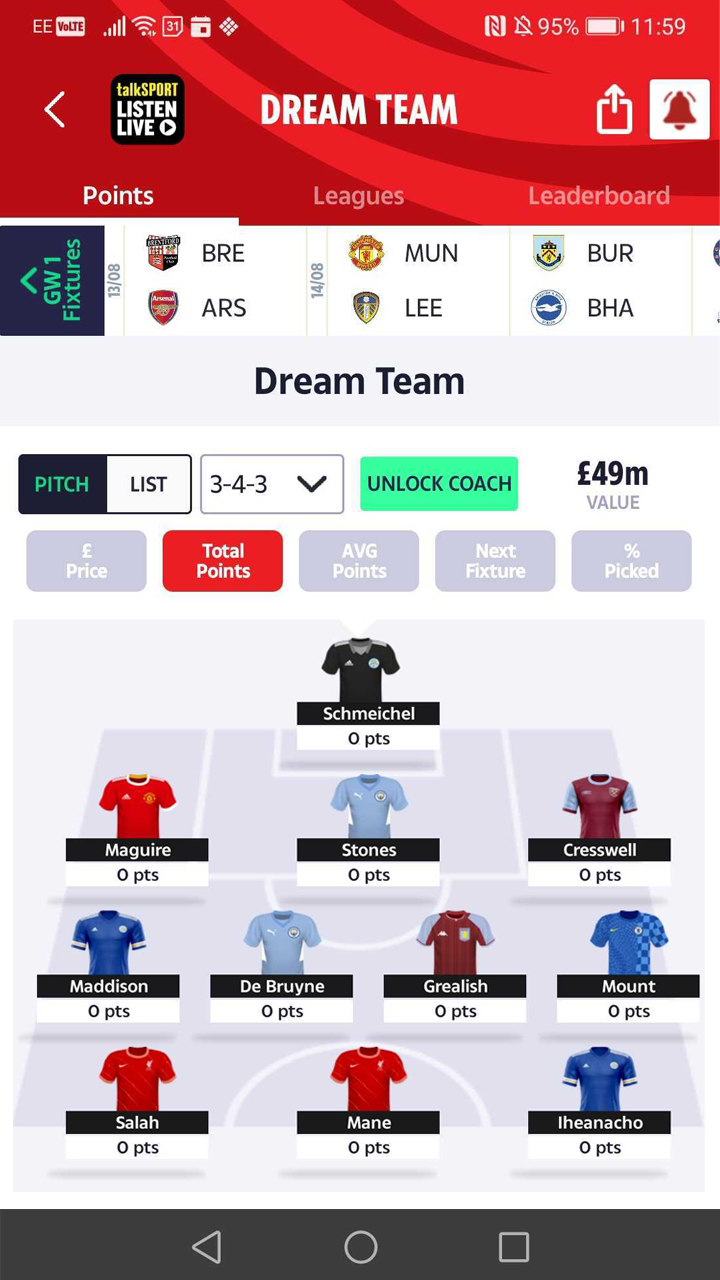Switch to the Leagues tab
Image resolution: width=720 pixels, height=1280 pixels.
tap(358, 196)
